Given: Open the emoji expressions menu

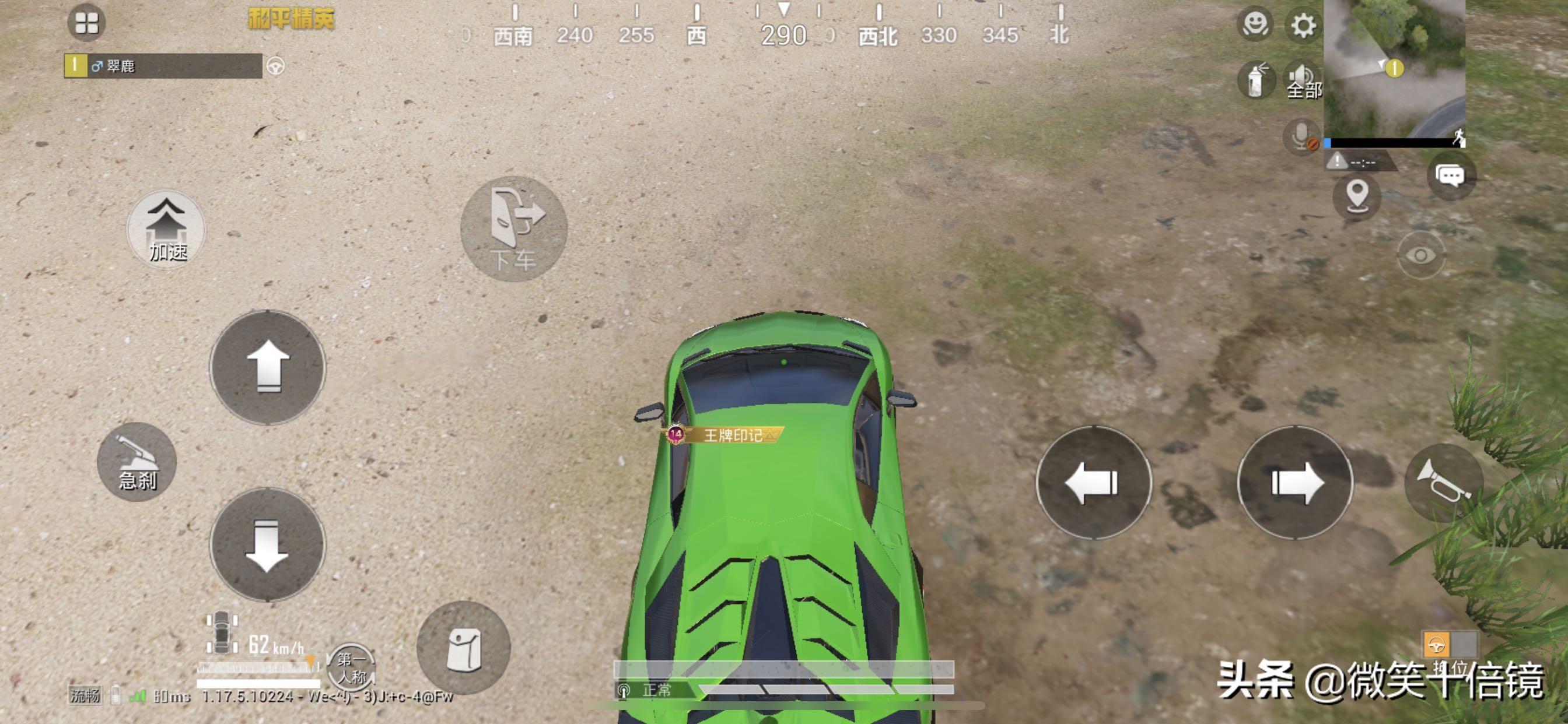Looking at the screenshot, I should pos(1254,26).
